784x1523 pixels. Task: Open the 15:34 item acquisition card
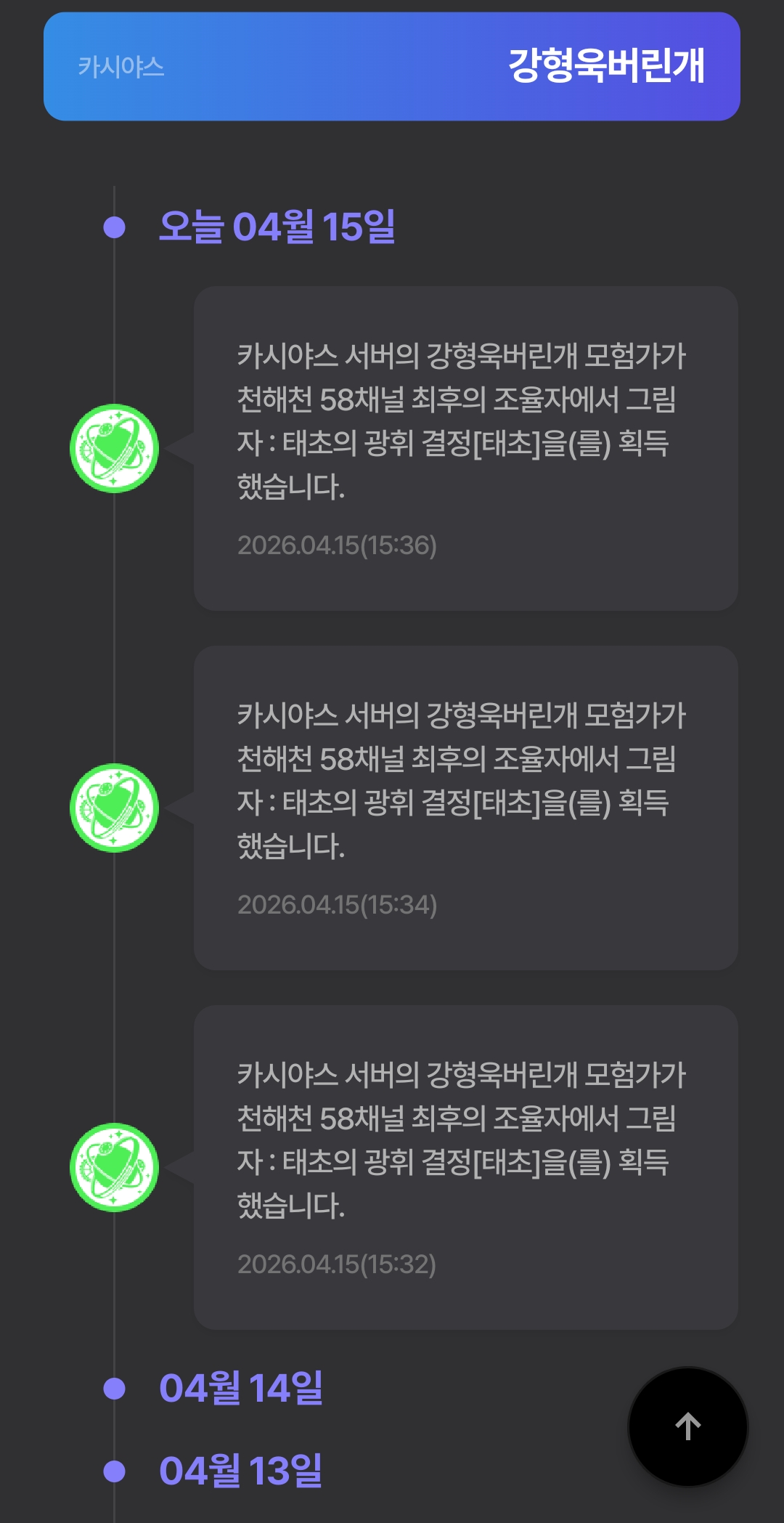pos(465,808)
